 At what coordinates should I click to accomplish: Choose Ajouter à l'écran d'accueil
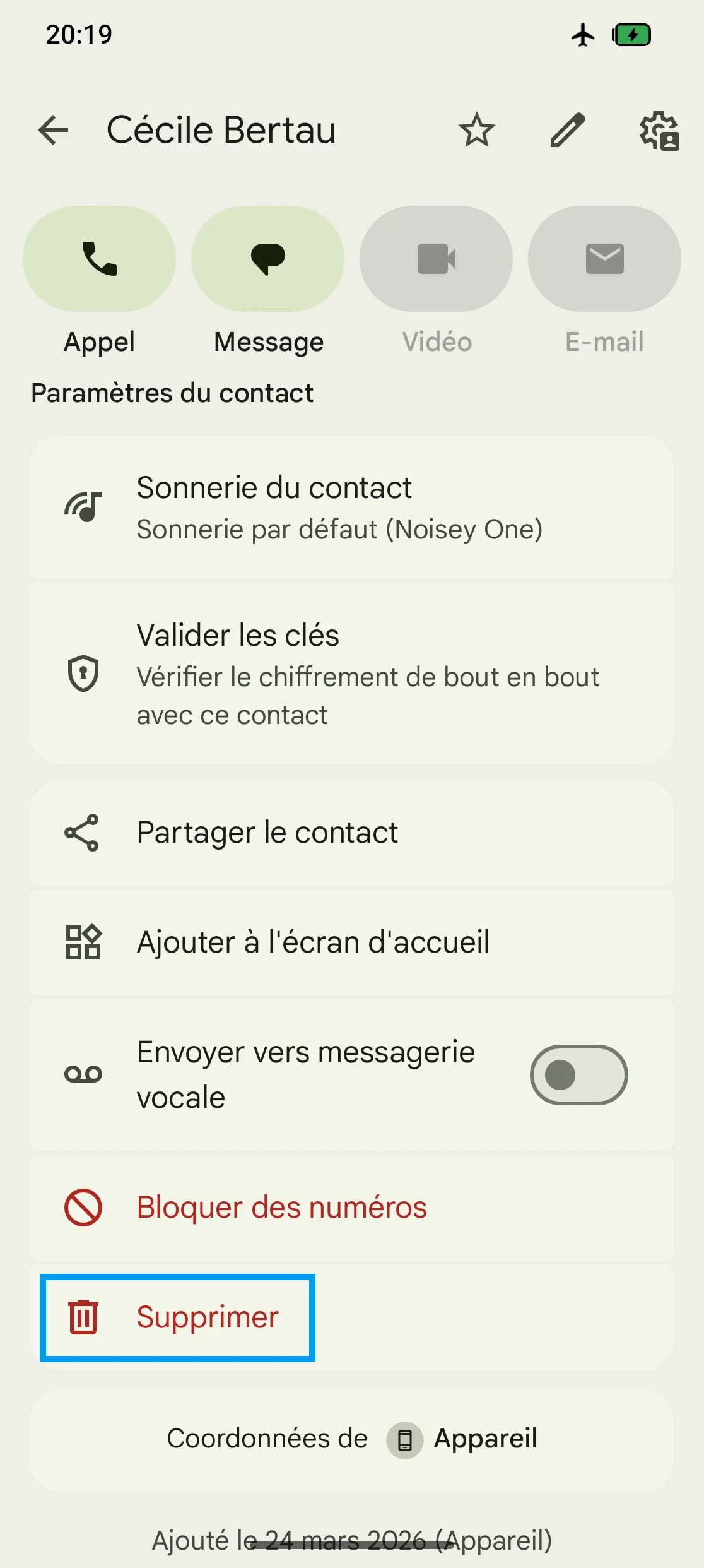point(352,942)
